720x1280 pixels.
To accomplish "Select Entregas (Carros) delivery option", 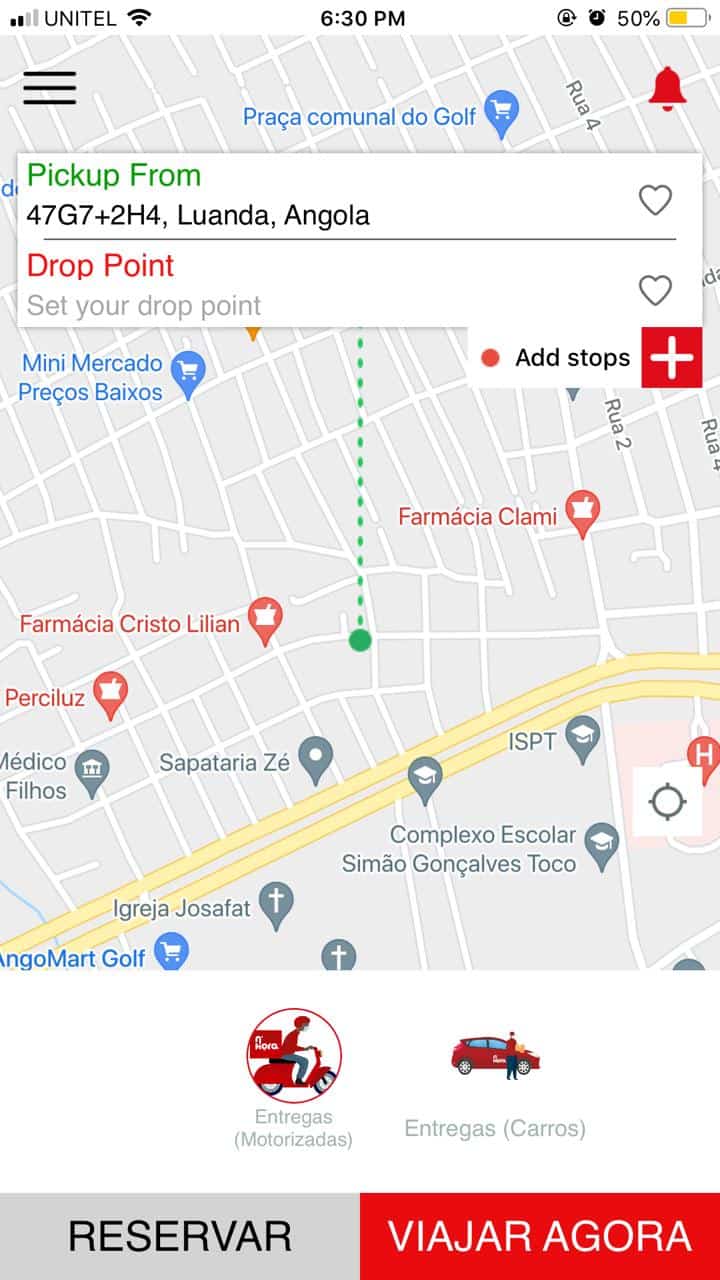I will [495, 1057].
